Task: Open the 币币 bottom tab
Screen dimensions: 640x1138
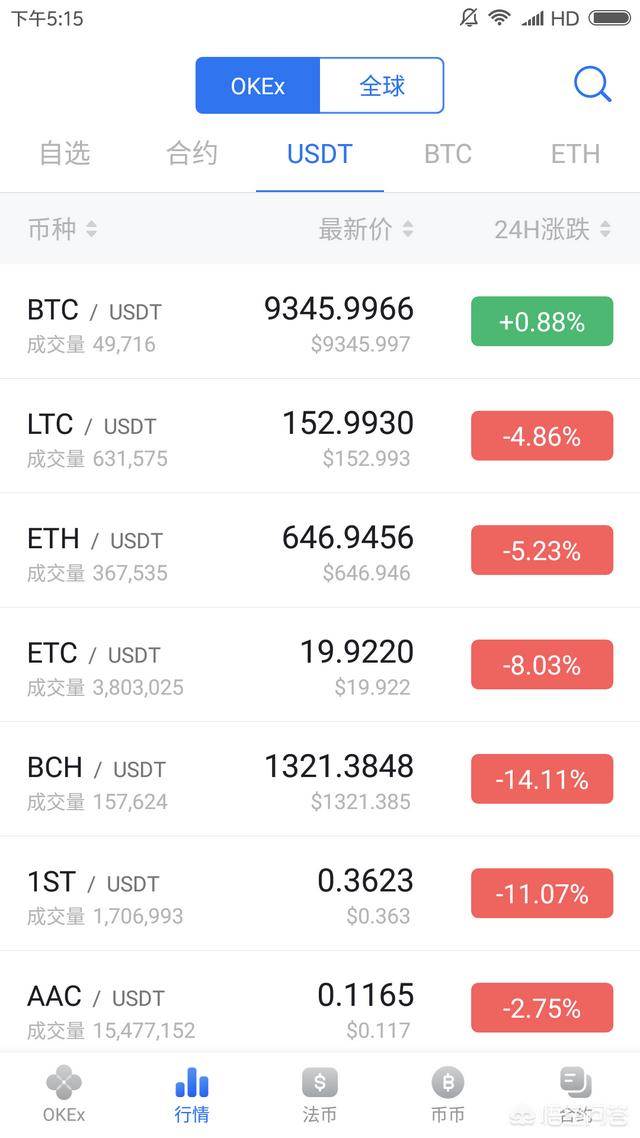Action: (x=448, y=1094)
